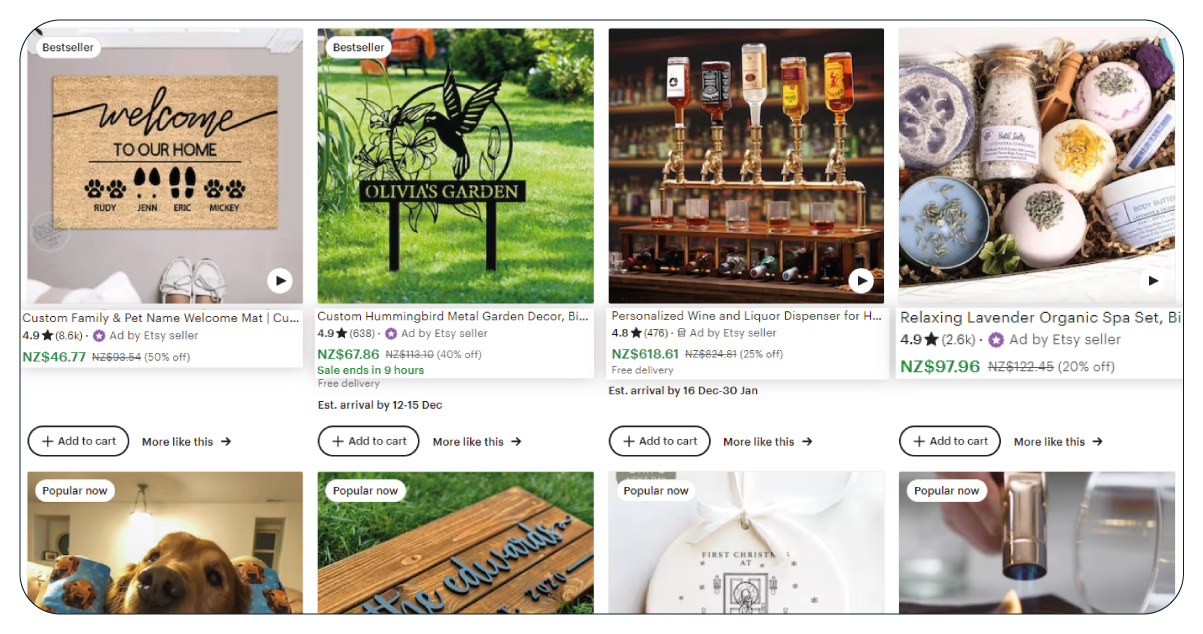This screenshot has height=634, width=1203.
Task: Open Personalized Wine and Liquor Dispenser listing
Action: click(x=746, y=316)
